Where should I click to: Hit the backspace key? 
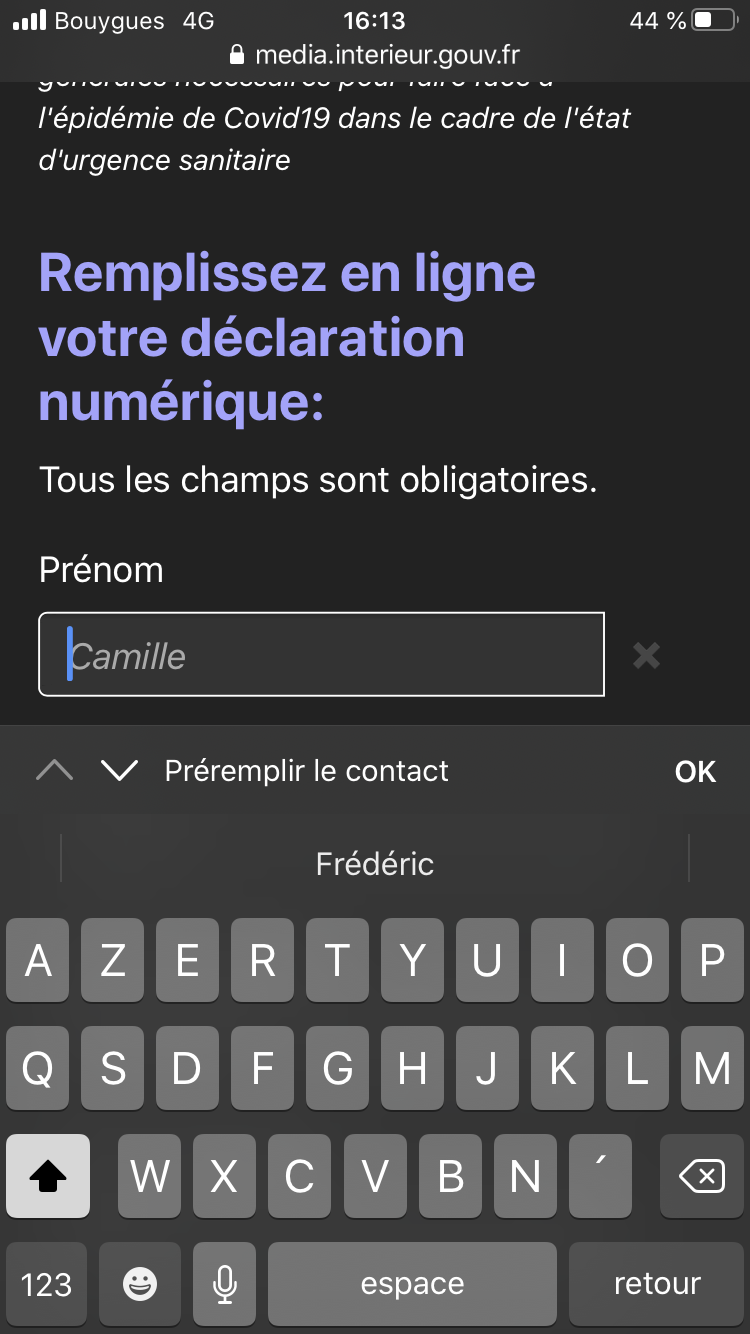click(702, 1176)
